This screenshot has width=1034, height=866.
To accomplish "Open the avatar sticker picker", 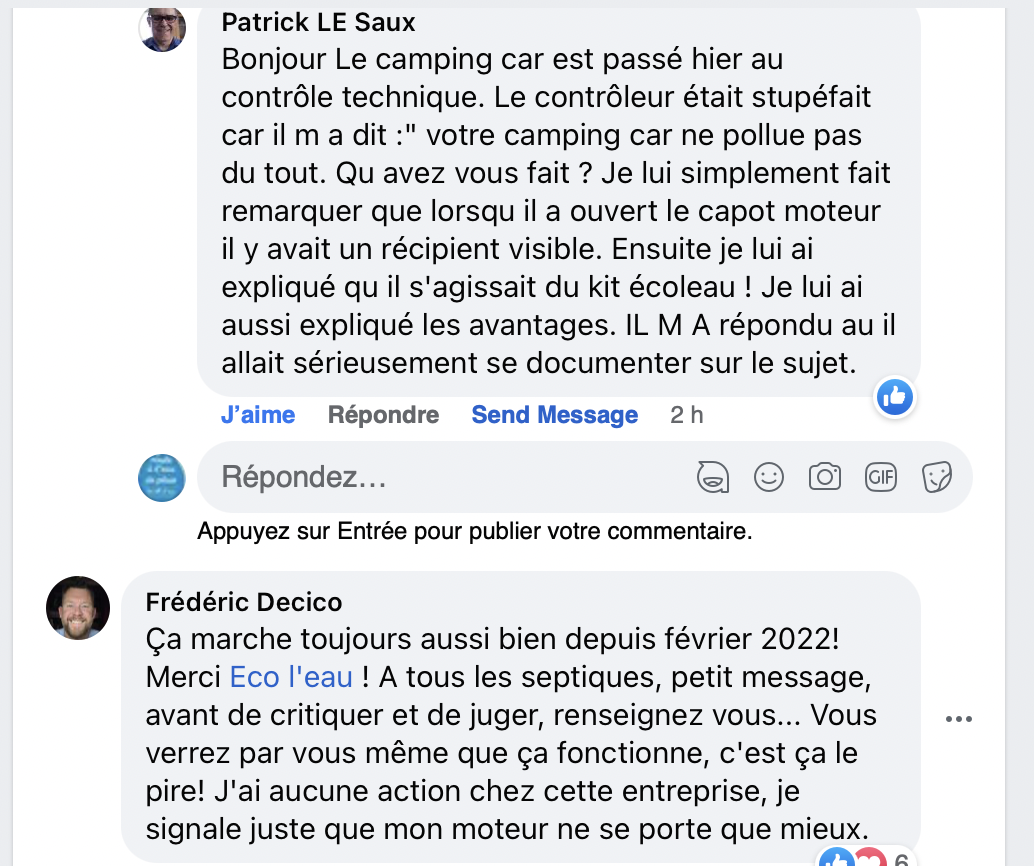I will tap(712, 478).
